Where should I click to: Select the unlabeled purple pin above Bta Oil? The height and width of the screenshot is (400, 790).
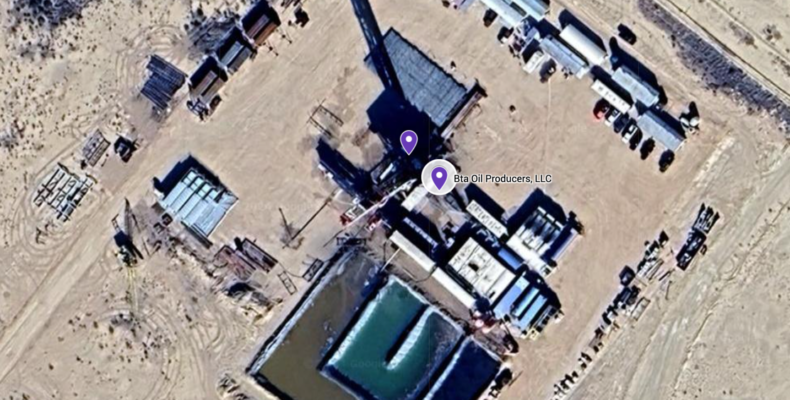(409, 142)
